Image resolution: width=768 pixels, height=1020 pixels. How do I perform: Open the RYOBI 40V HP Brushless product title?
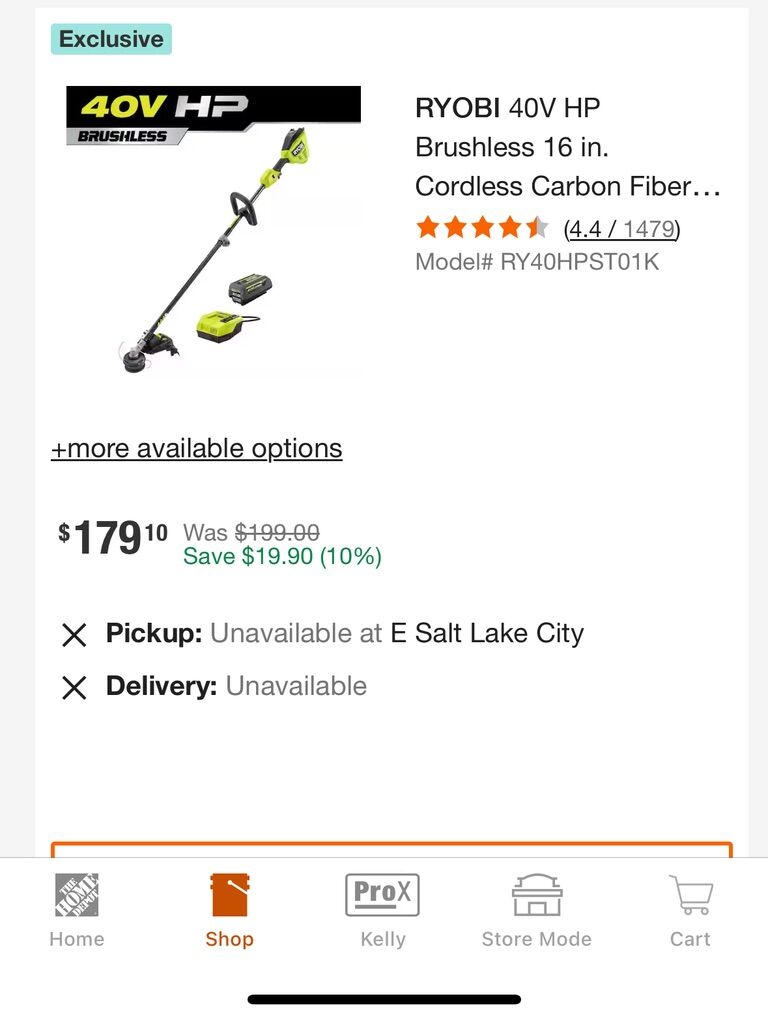coord(567,147)
